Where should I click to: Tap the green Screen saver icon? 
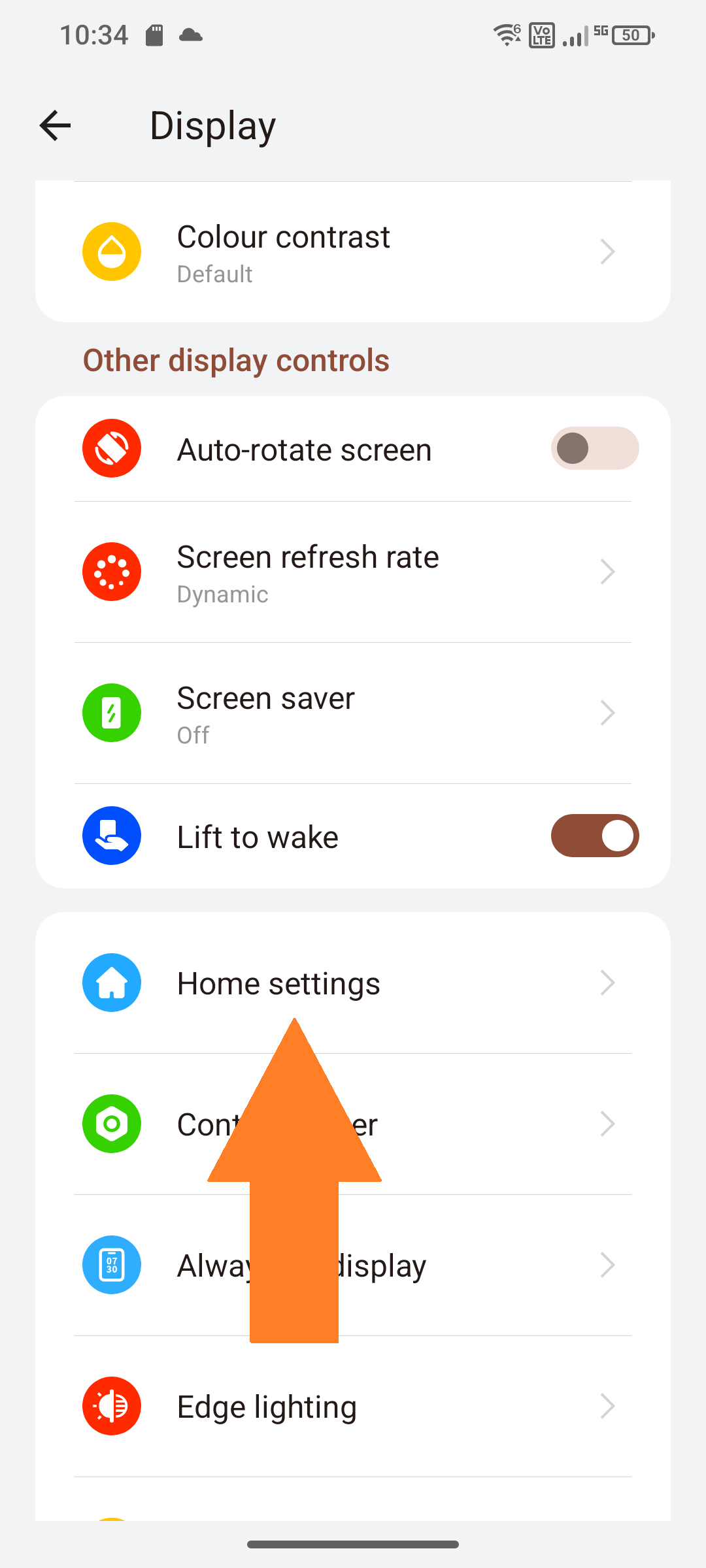click(111, 713)
